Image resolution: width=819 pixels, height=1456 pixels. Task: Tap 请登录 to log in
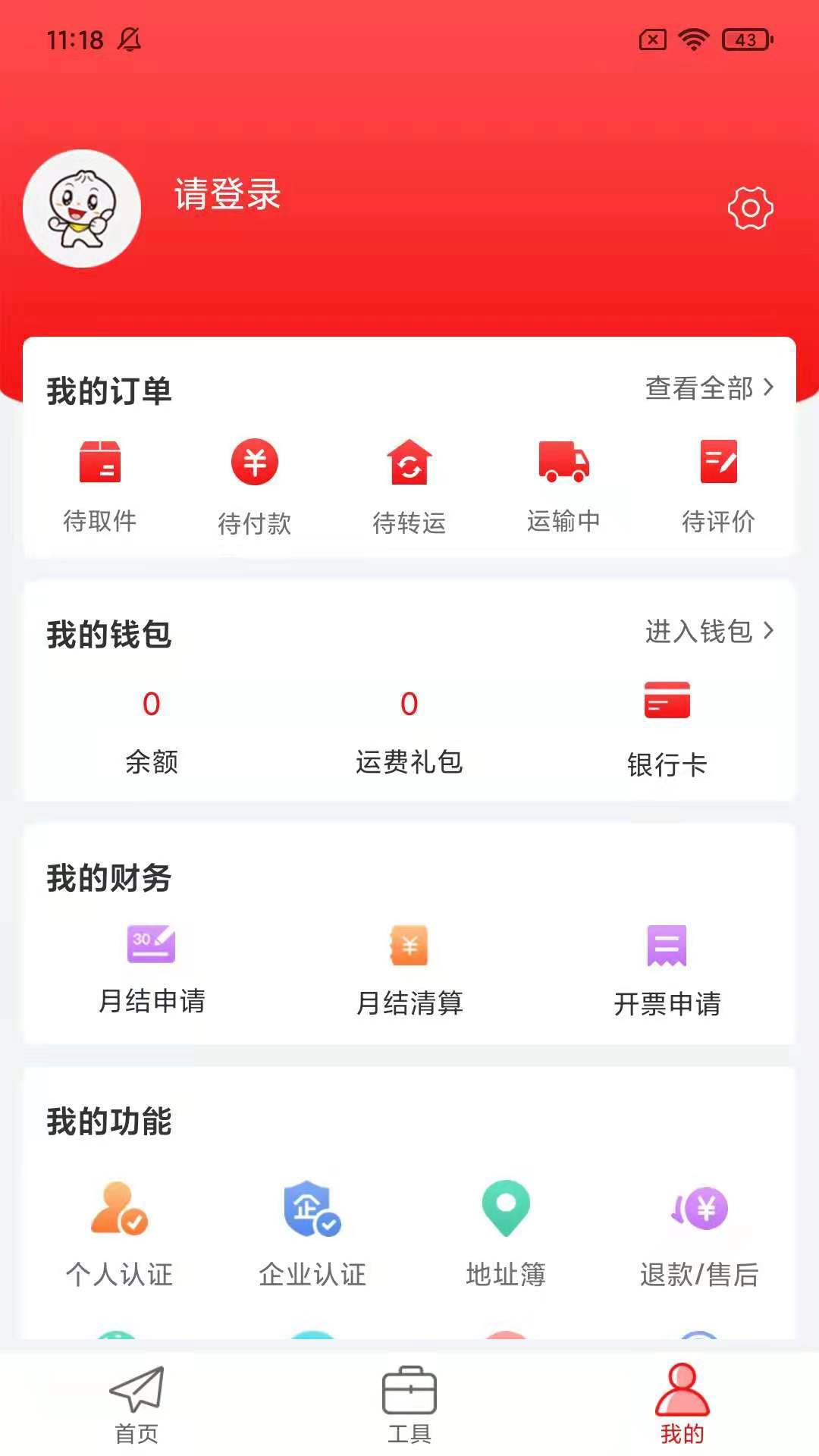[x=227, y=196]
